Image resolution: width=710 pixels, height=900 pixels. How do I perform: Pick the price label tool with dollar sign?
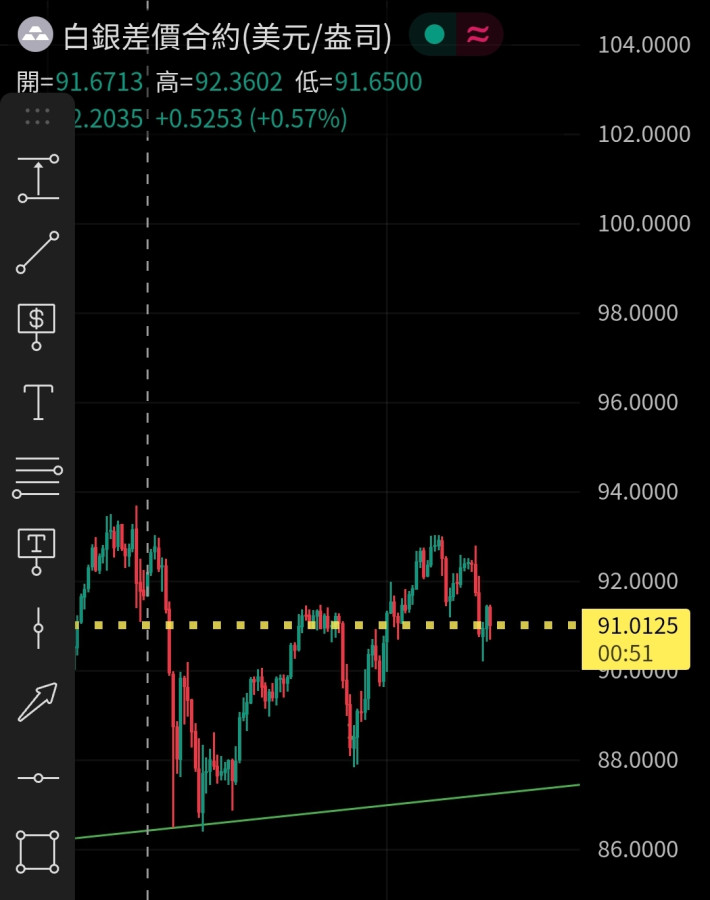(x=37, y=326)
